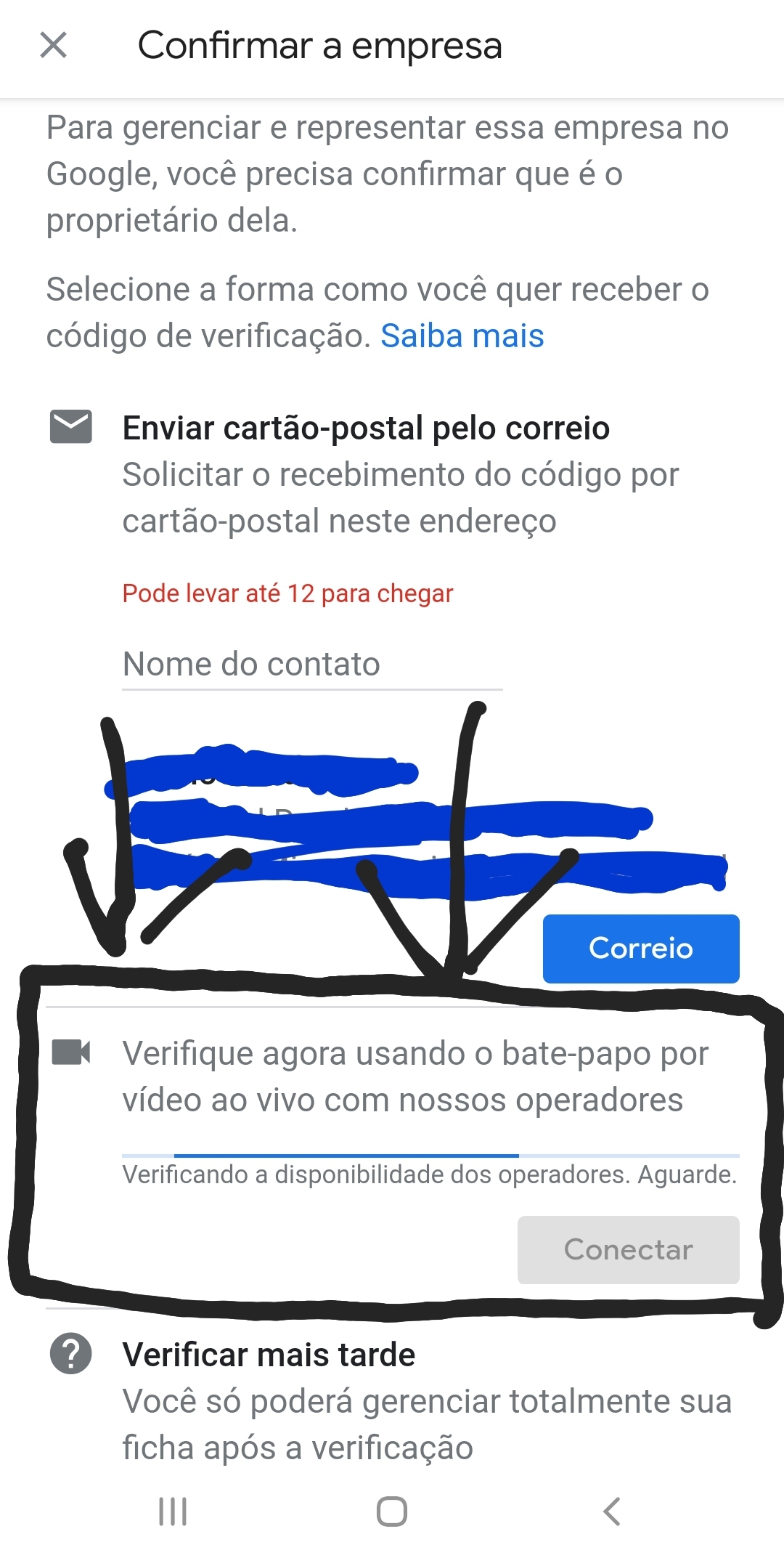Open the Saiba mais link
The width and height of the screenshot is (784, 1558).
462,336
